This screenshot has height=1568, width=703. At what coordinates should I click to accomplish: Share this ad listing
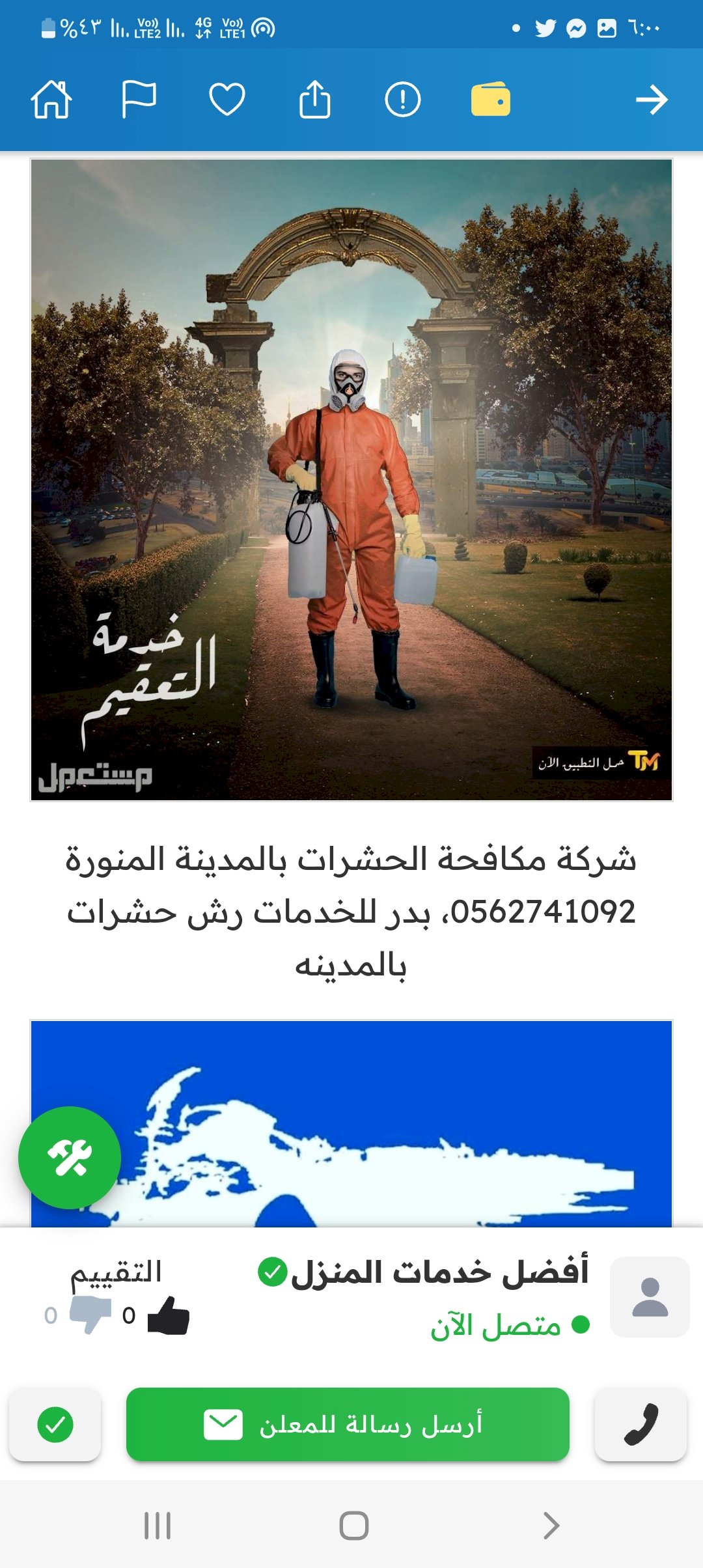[315, 100]
